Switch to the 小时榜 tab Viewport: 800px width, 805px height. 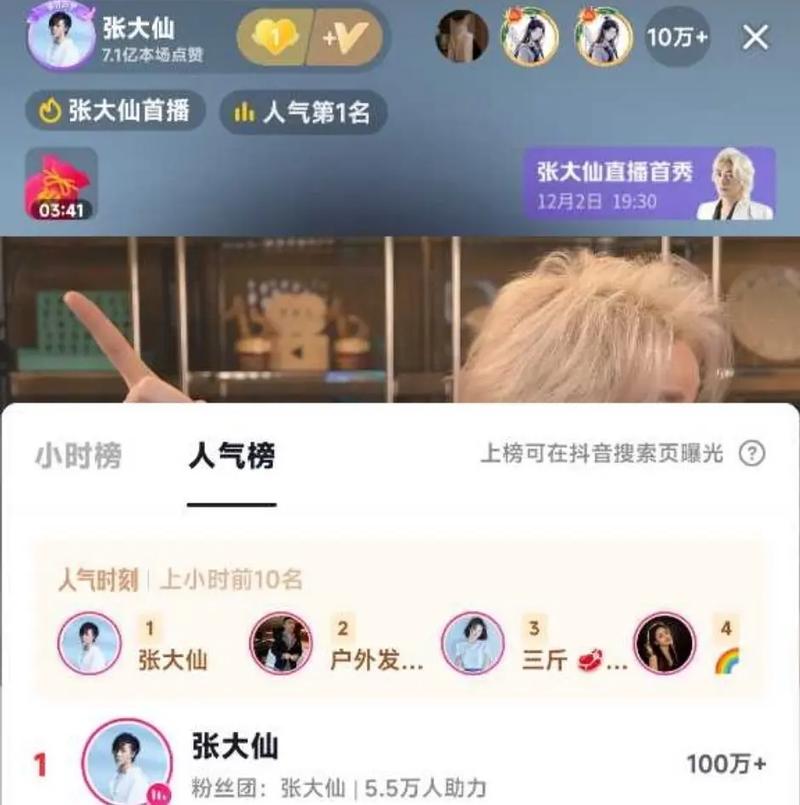(78, 456)
